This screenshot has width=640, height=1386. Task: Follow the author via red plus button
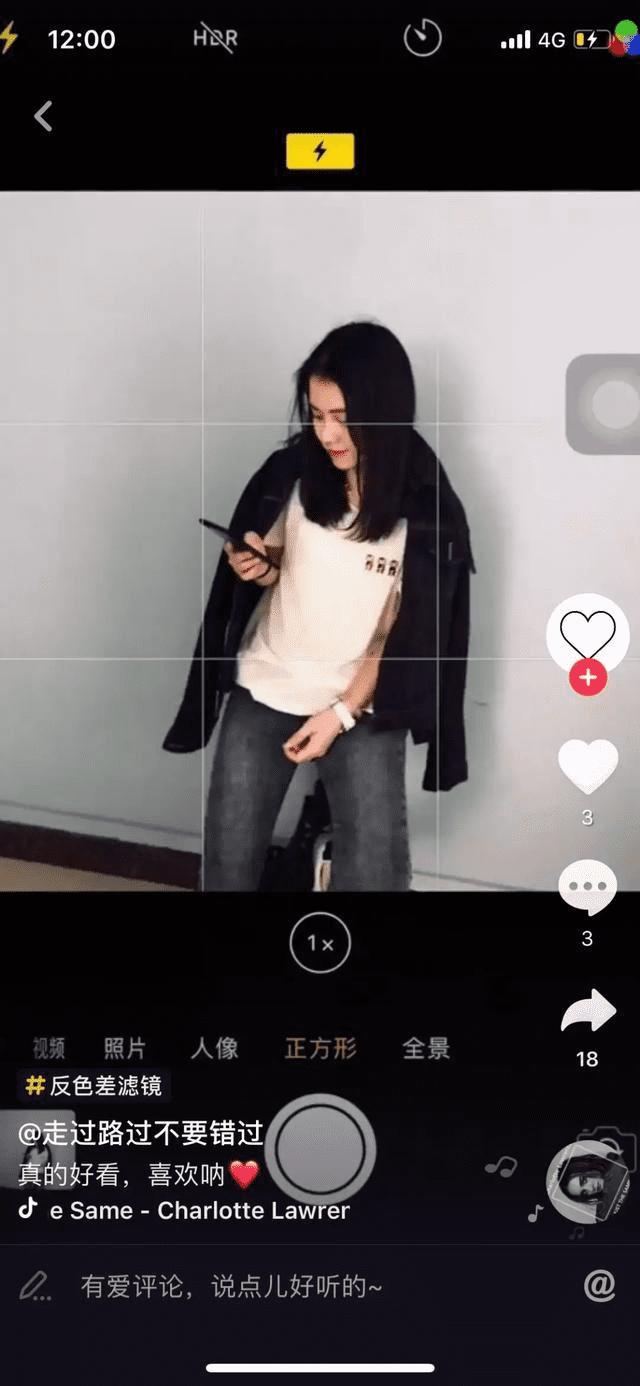588,678
